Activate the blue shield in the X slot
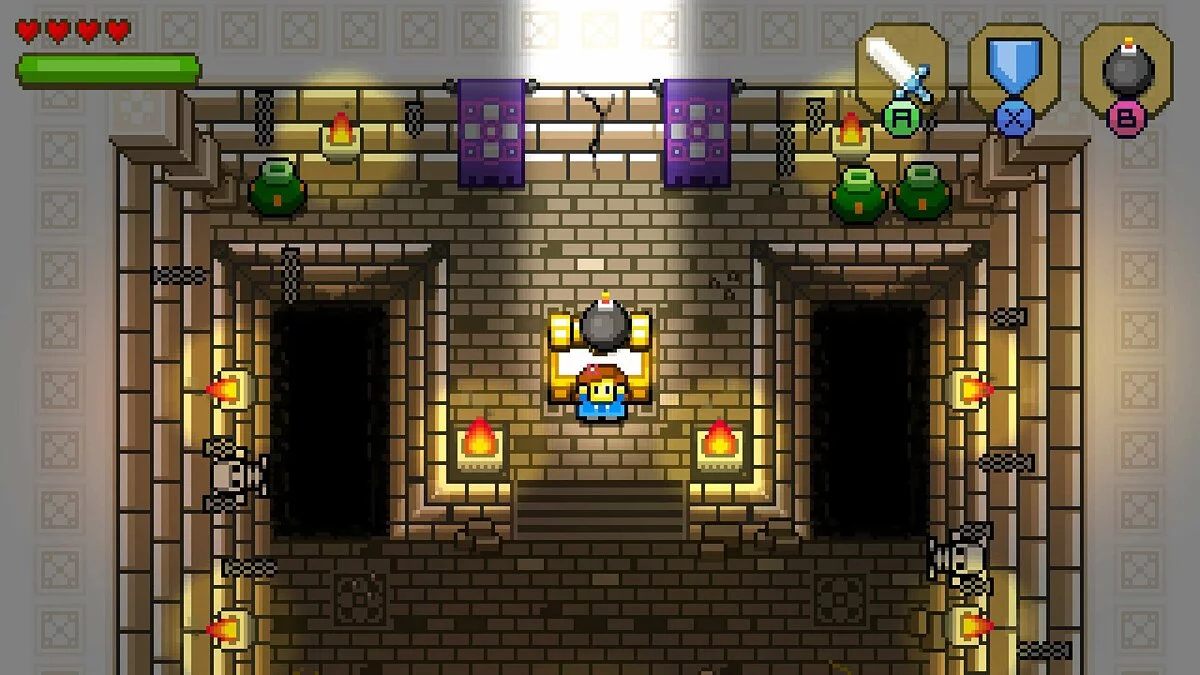 click(x=1014, y=75)
